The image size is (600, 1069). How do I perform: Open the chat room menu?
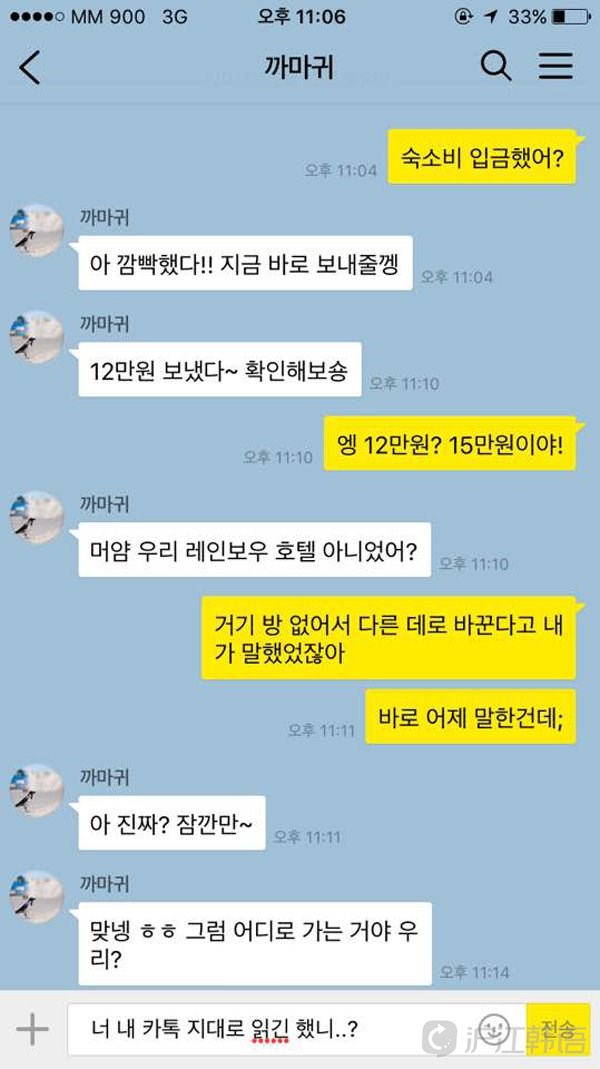(x=556, y=67)
